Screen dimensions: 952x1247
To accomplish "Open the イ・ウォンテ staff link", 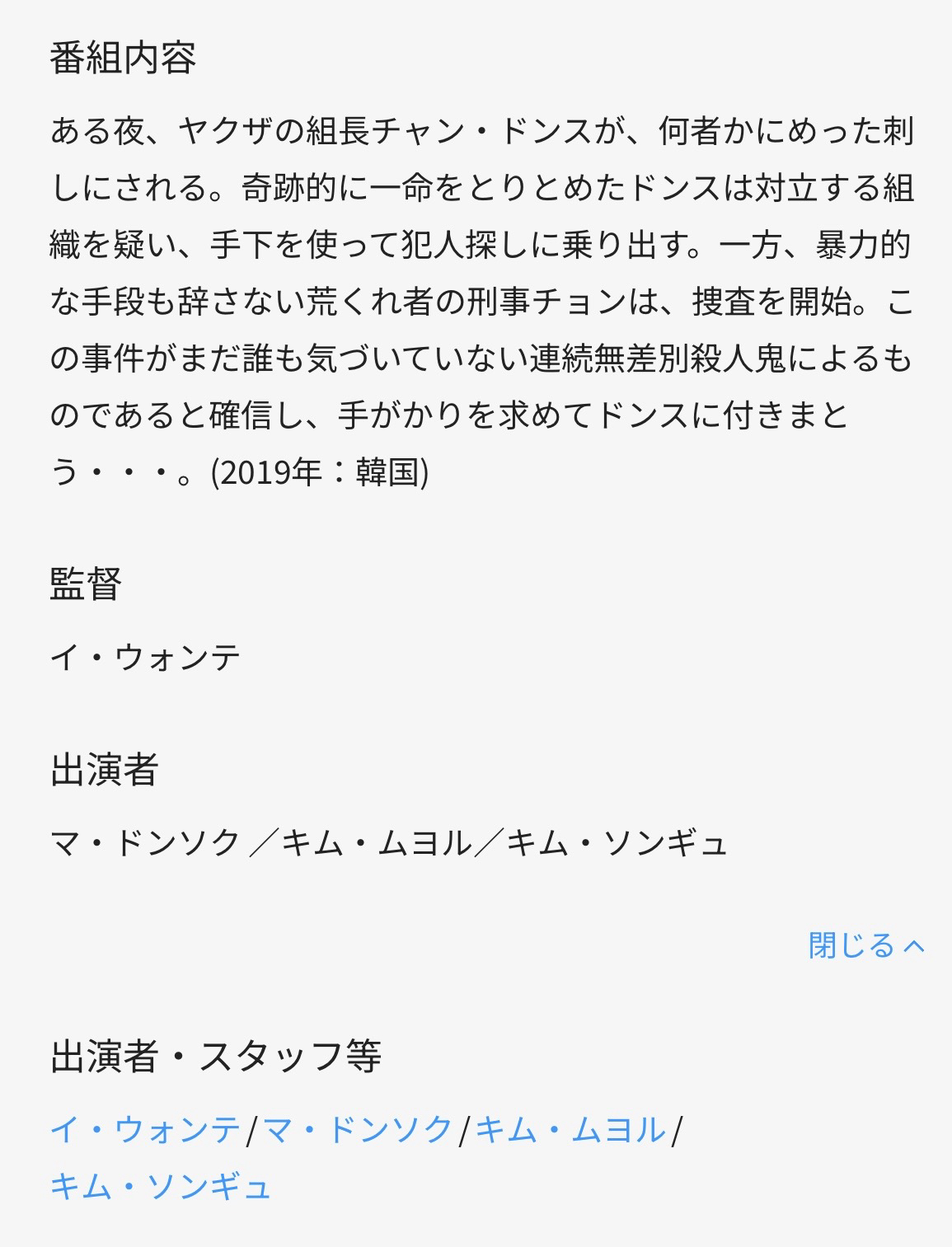I will tap(145, 1129).
